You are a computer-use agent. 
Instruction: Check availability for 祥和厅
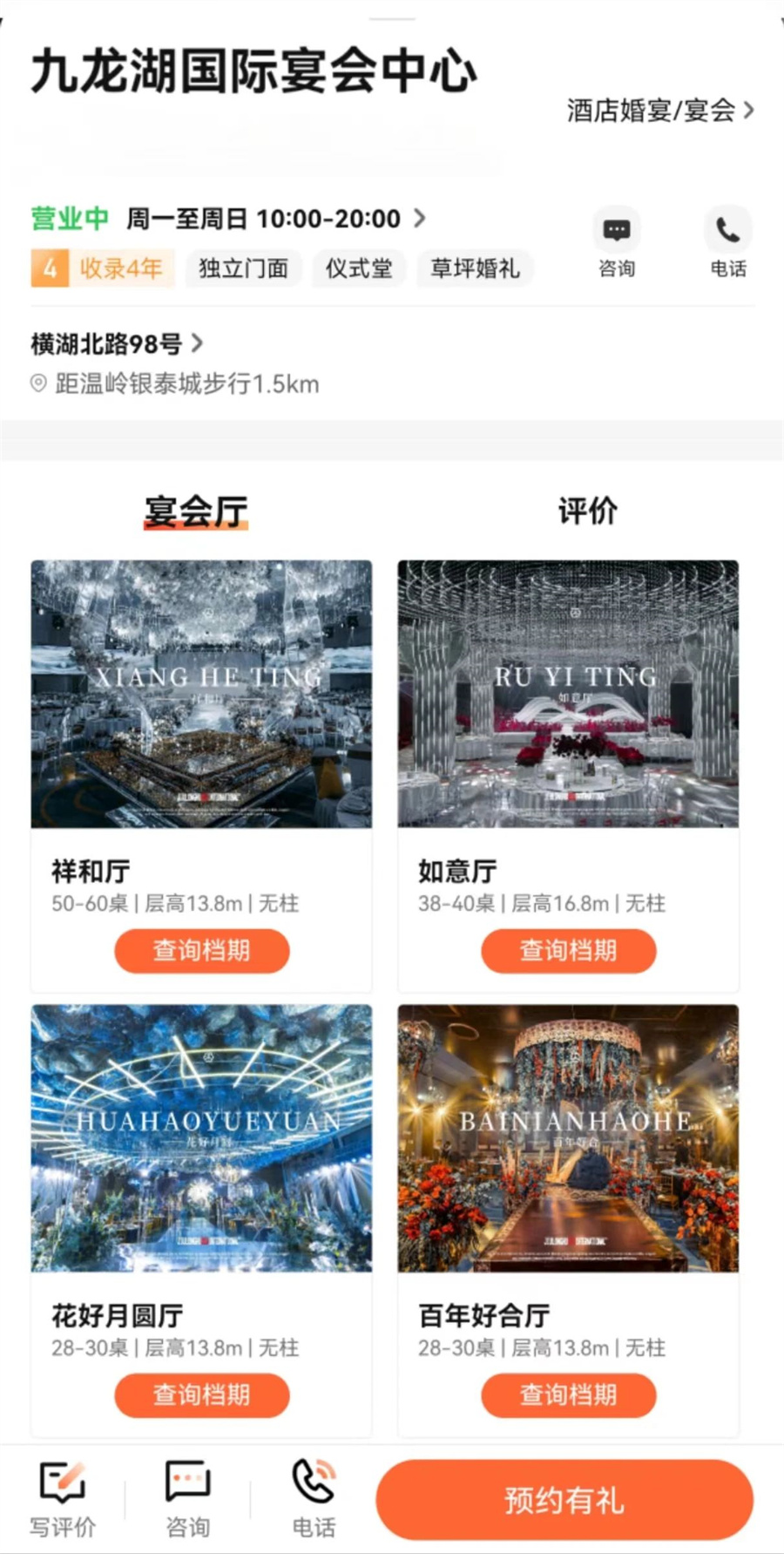[x=201, y=950]
